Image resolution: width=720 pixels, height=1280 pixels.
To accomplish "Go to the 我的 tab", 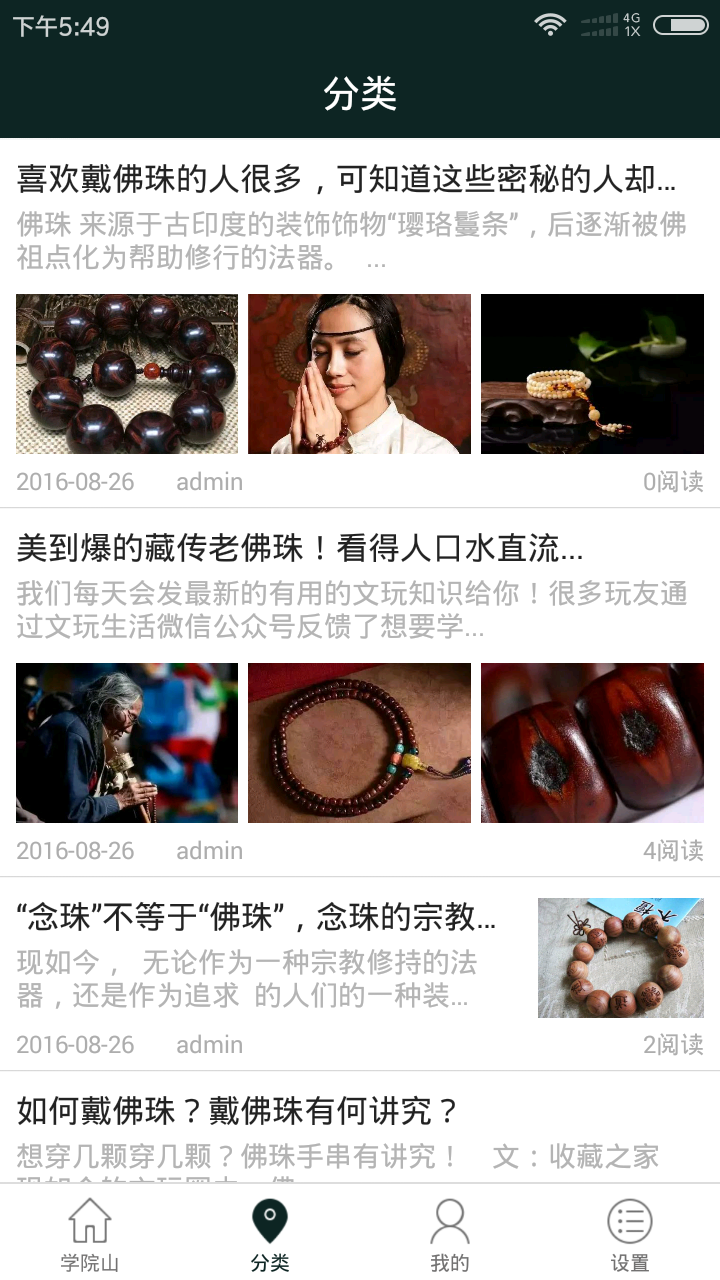I will coord(450,1234).
